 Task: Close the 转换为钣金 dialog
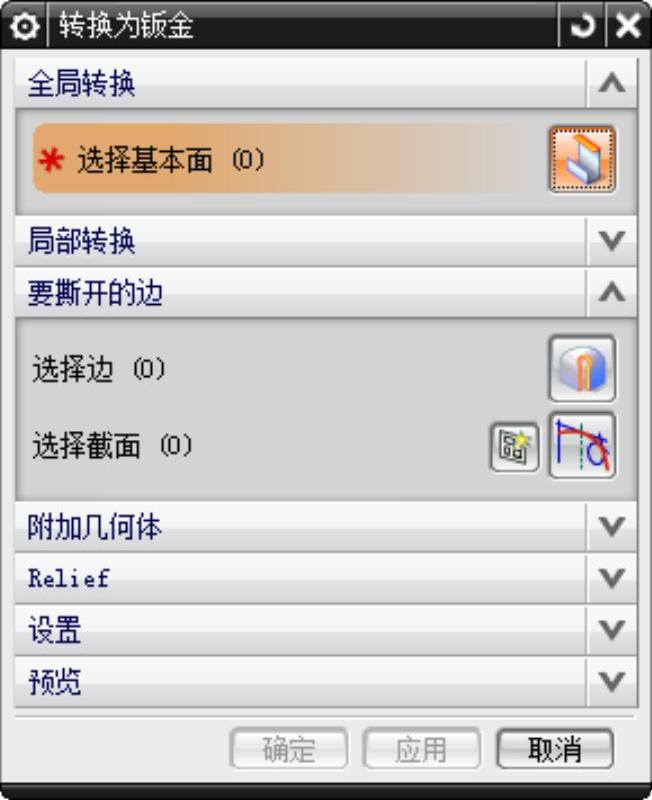(x=628, y=26)
